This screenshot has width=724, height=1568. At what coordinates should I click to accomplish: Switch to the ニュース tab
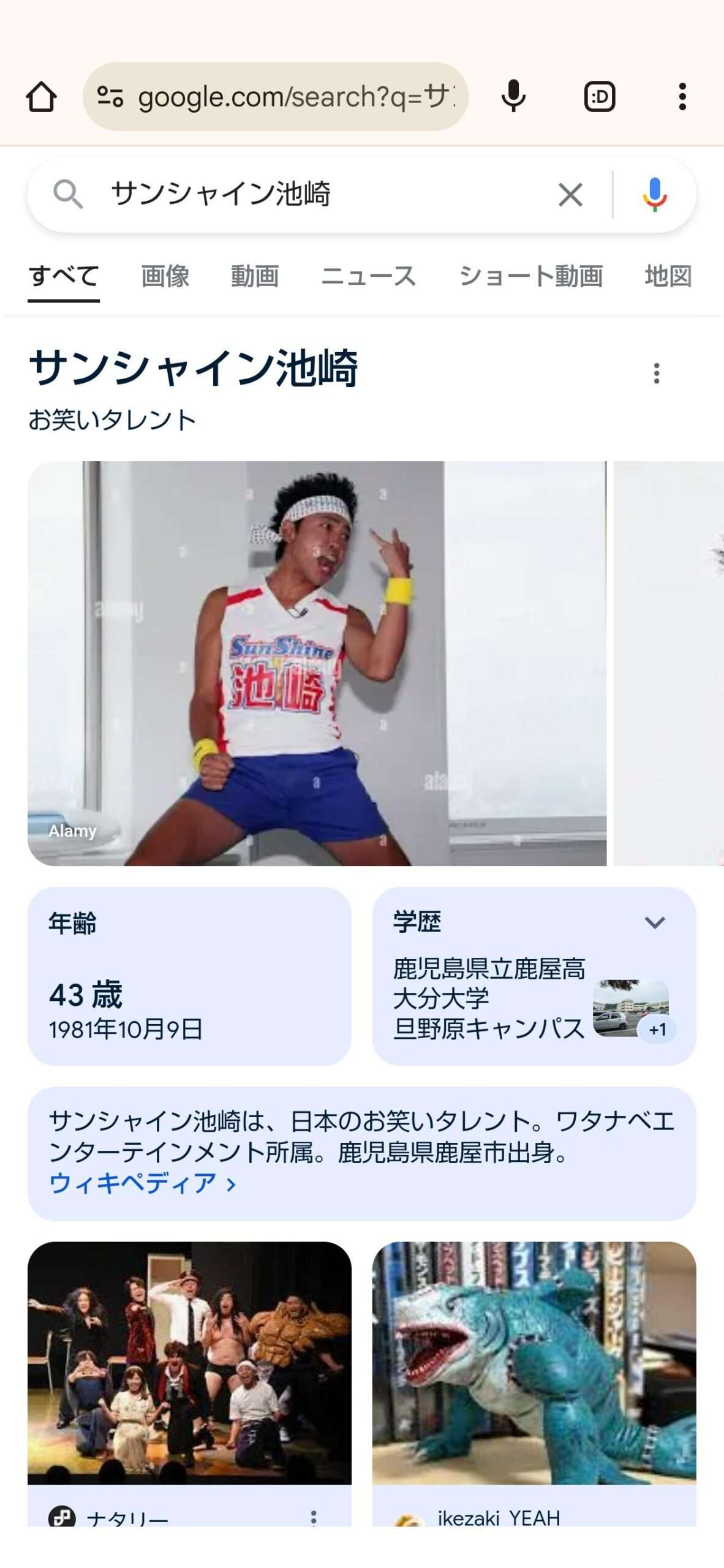369,276
